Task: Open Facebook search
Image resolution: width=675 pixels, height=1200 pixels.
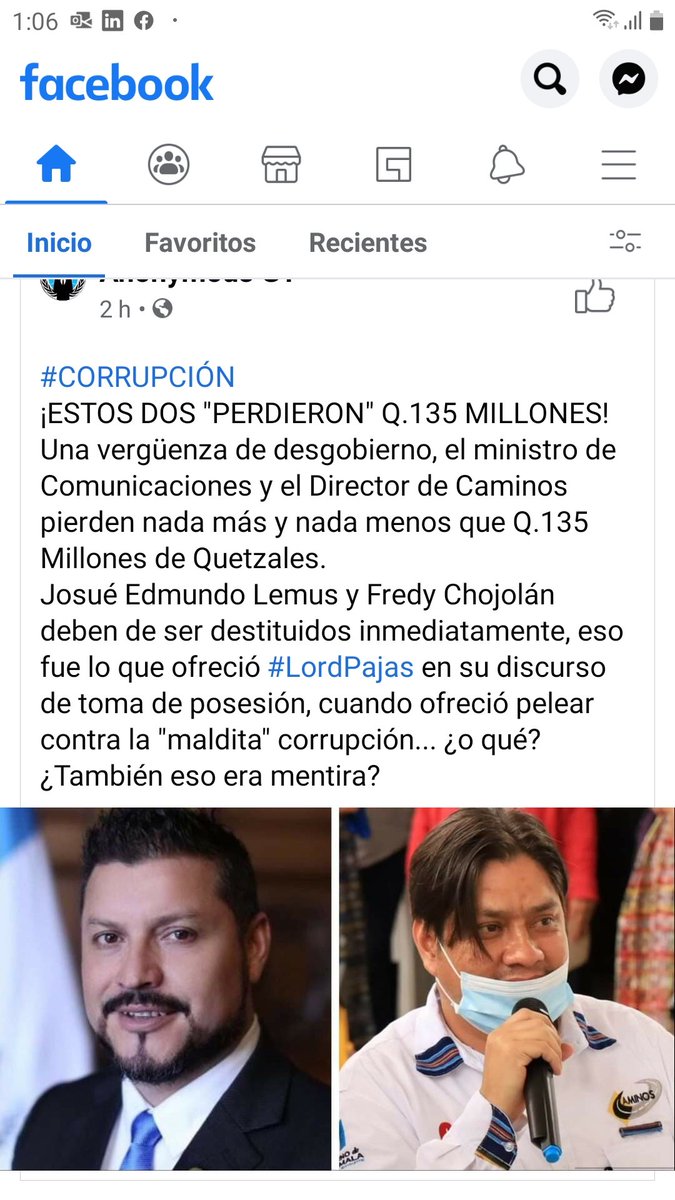Action: tap(550, 79)
